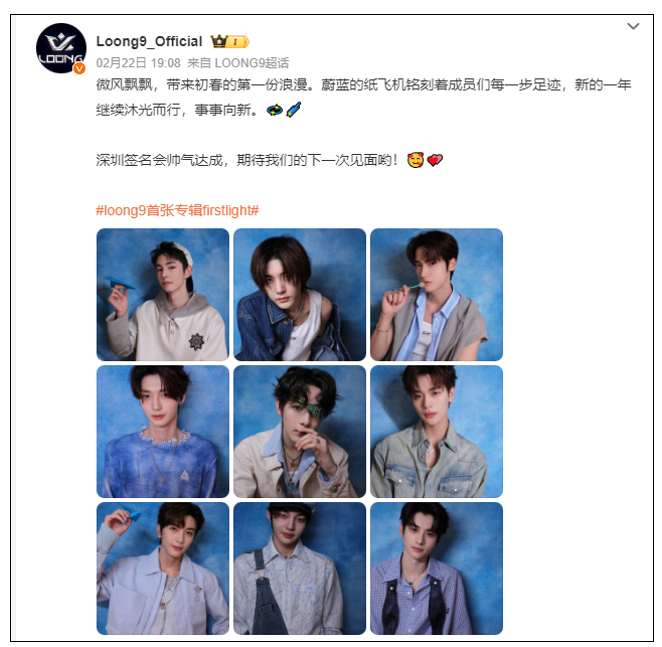Open photo with lollipop and grey vest
Image resolution: width=662 pixels, height=647 pixels.
coord(436,295)
